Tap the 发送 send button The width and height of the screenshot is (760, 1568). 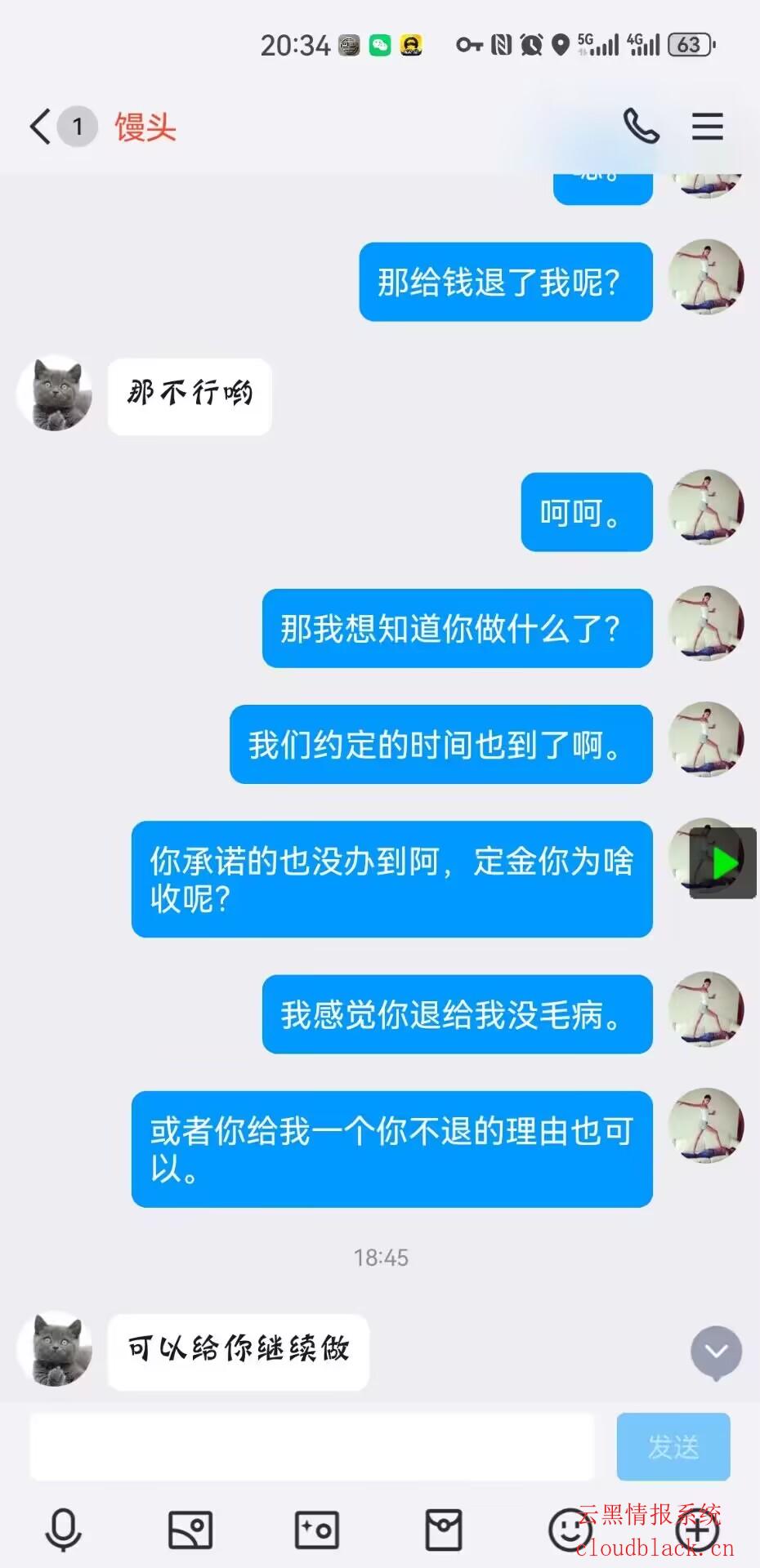673,1447
